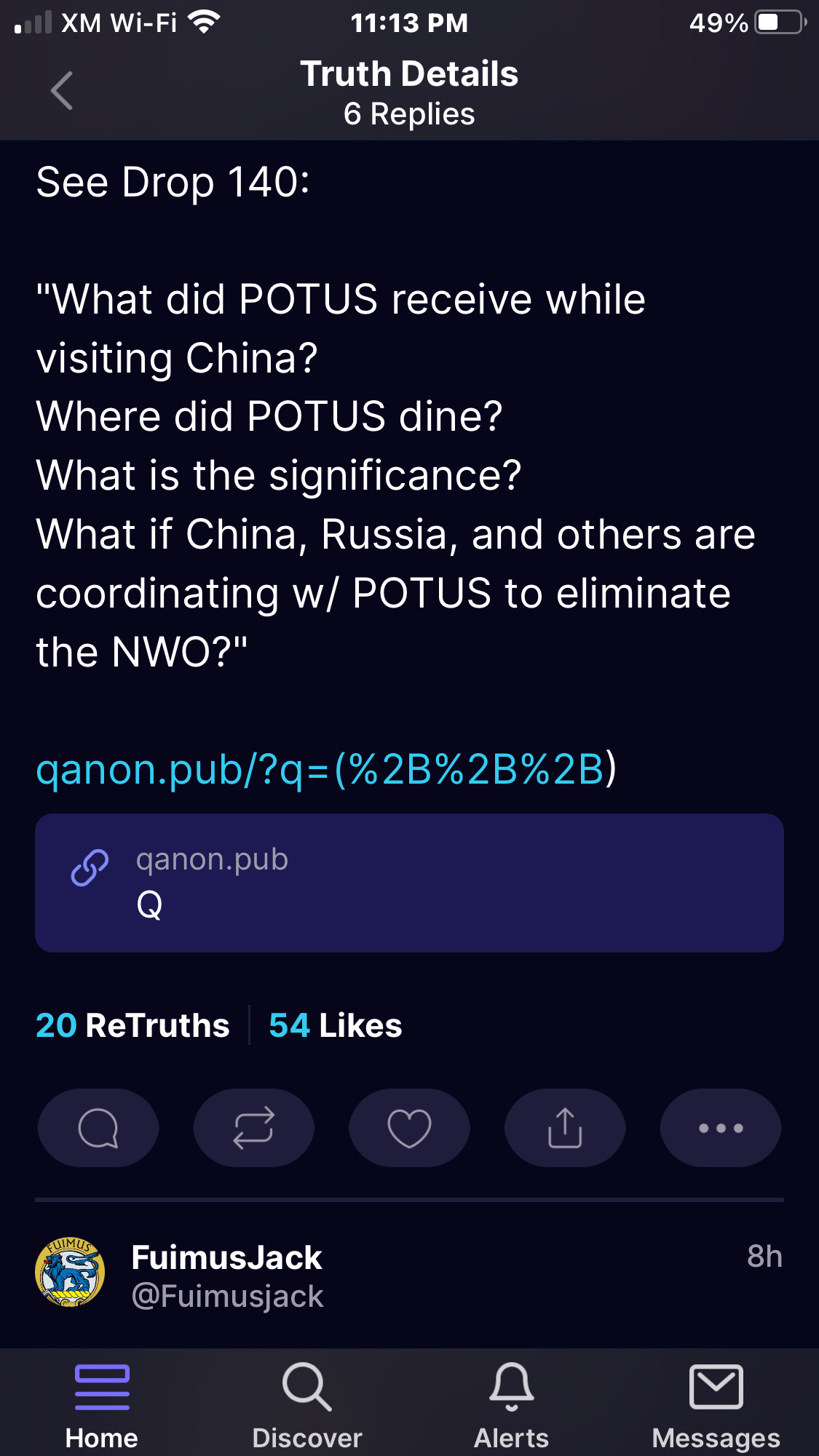The height and width of the screenshot is (1456, 819).
Task: ReTruth this post
Action: [253, 1128]
